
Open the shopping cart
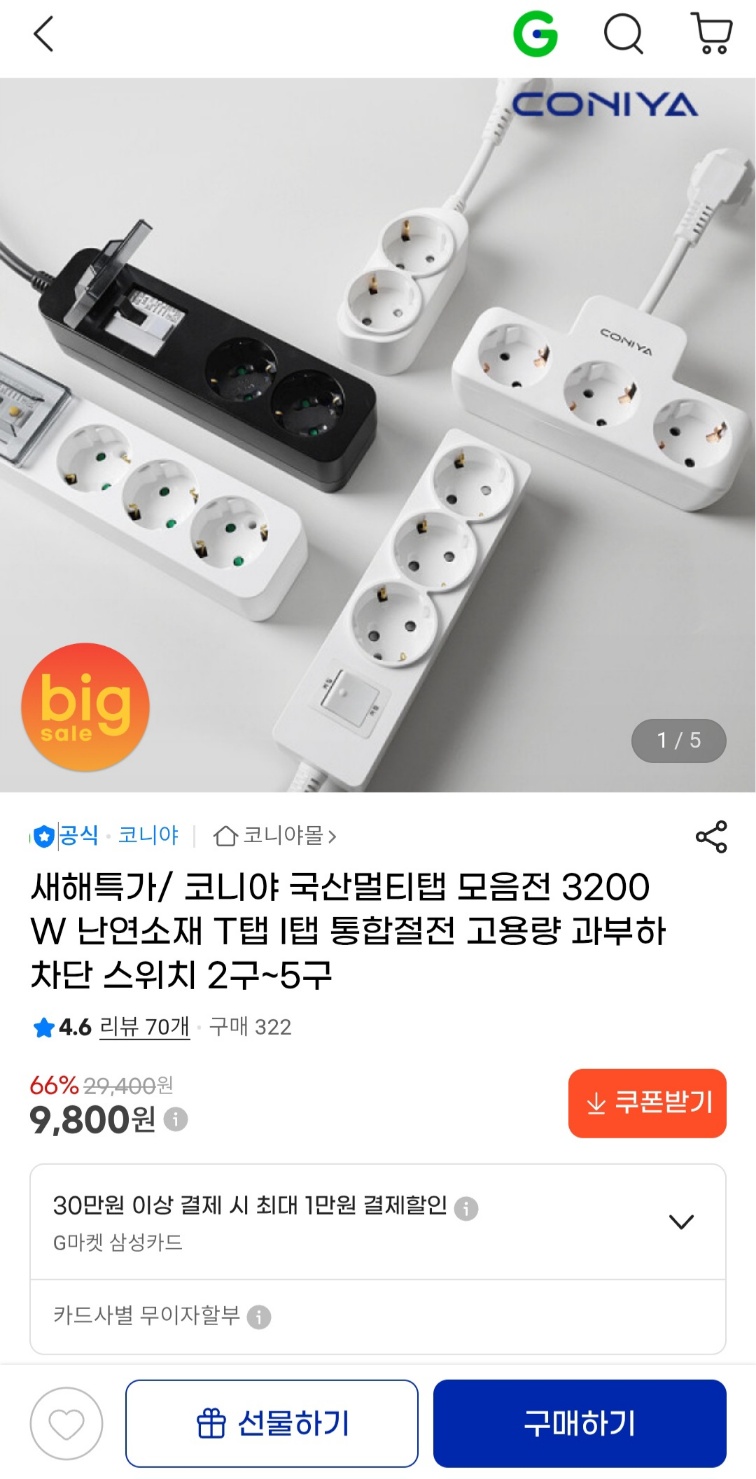pos(711,35)
